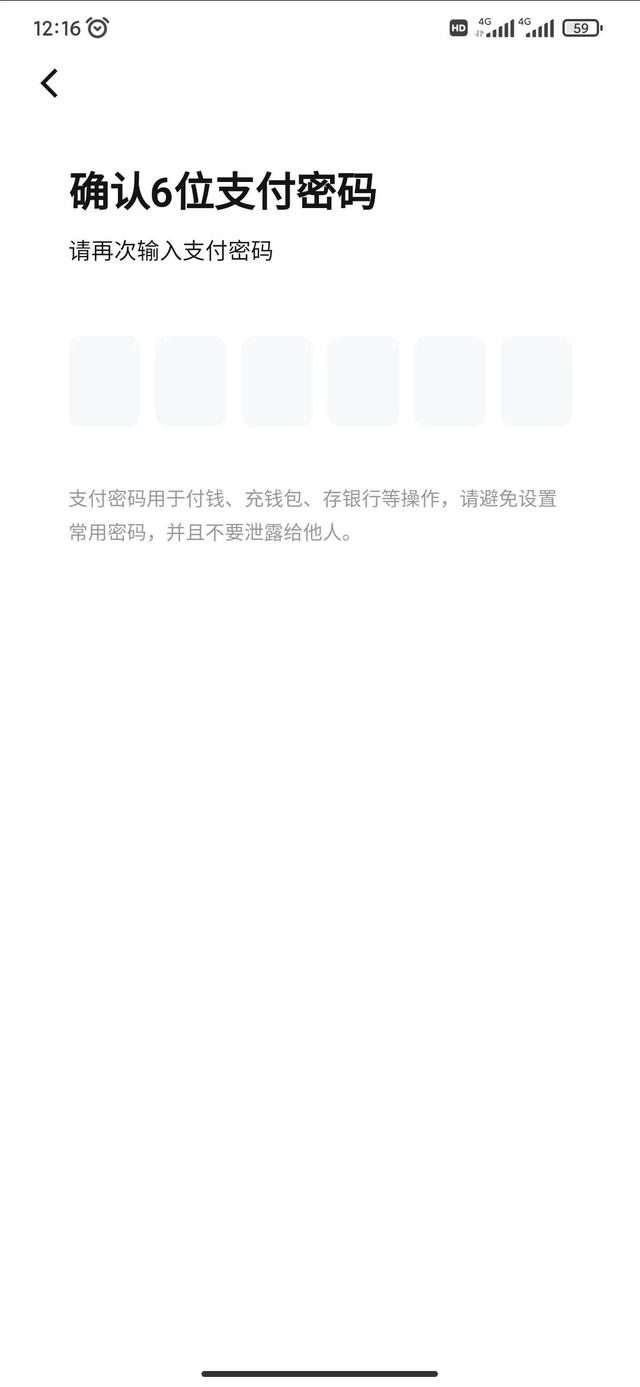Tap the first payment password digit box
The image size is (640, 1387).
pyautogui.click(x=104, y=381)
